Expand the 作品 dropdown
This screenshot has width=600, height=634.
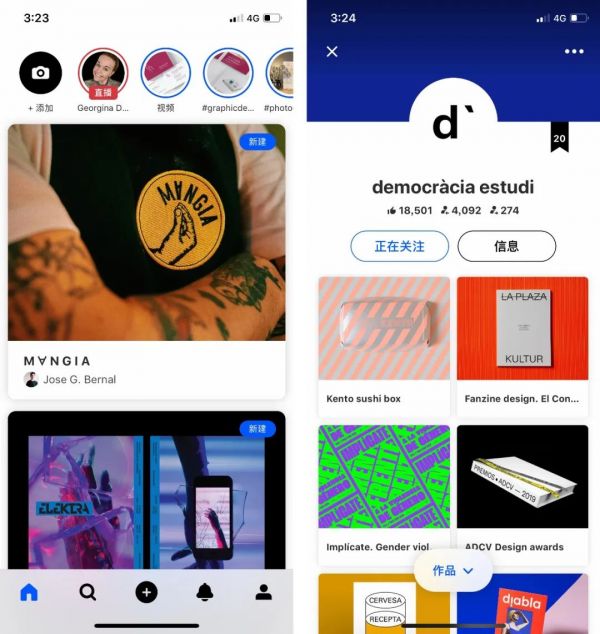click(x=453, y=571)
